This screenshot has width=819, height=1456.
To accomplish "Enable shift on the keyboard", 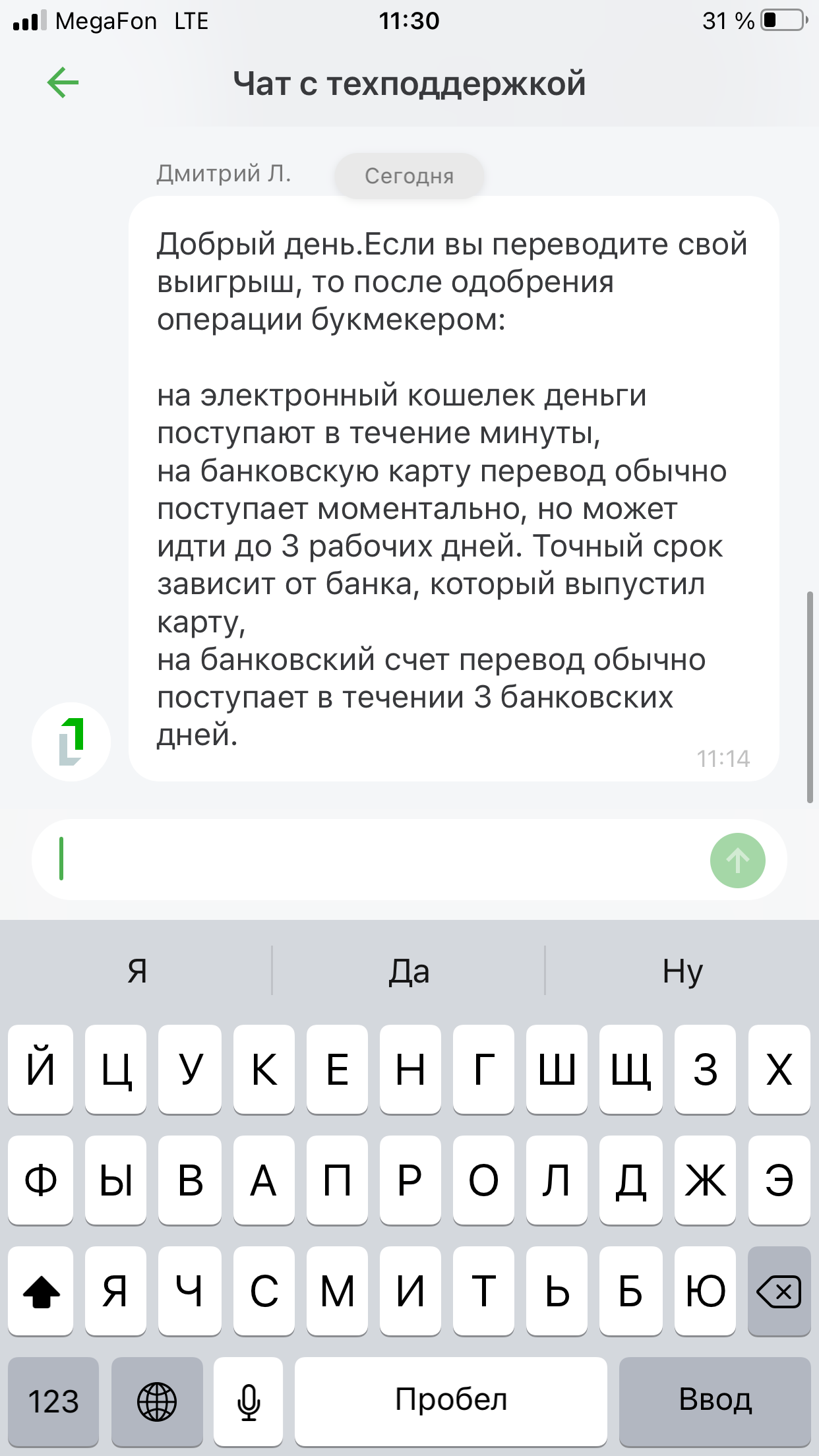I will (x=41, y=1291).
